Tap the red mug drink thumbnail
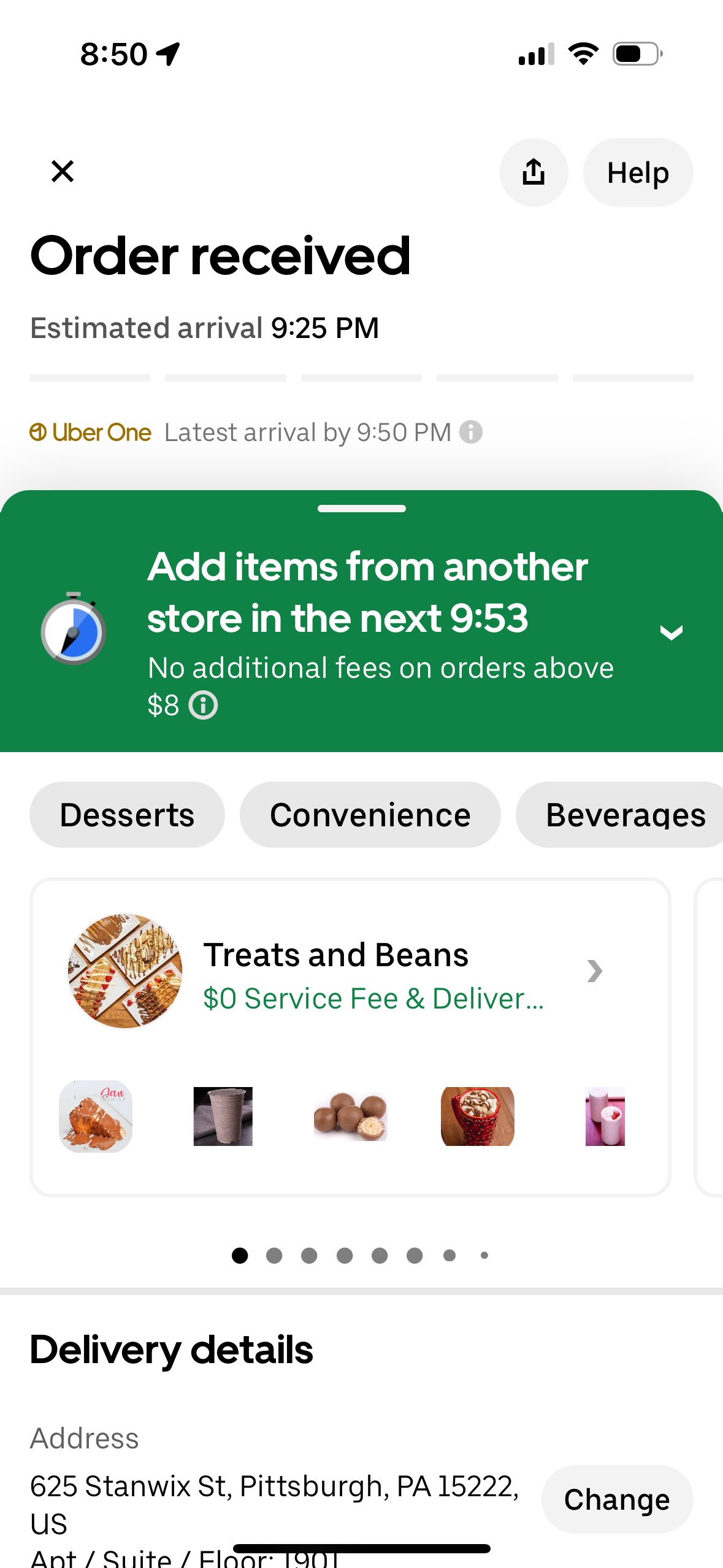723x1568 pixels. click(x=477, y=1116)
